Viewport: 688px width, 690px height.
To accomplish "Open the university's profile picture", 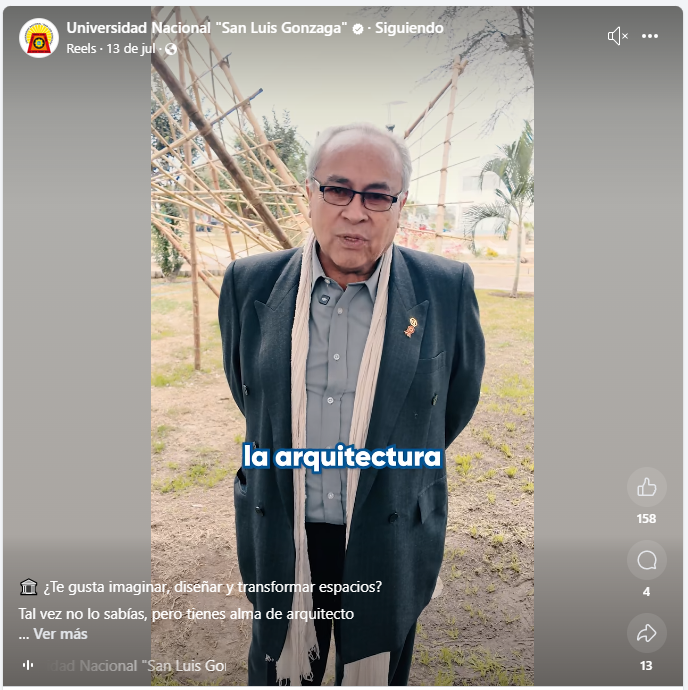I will 39,38.
